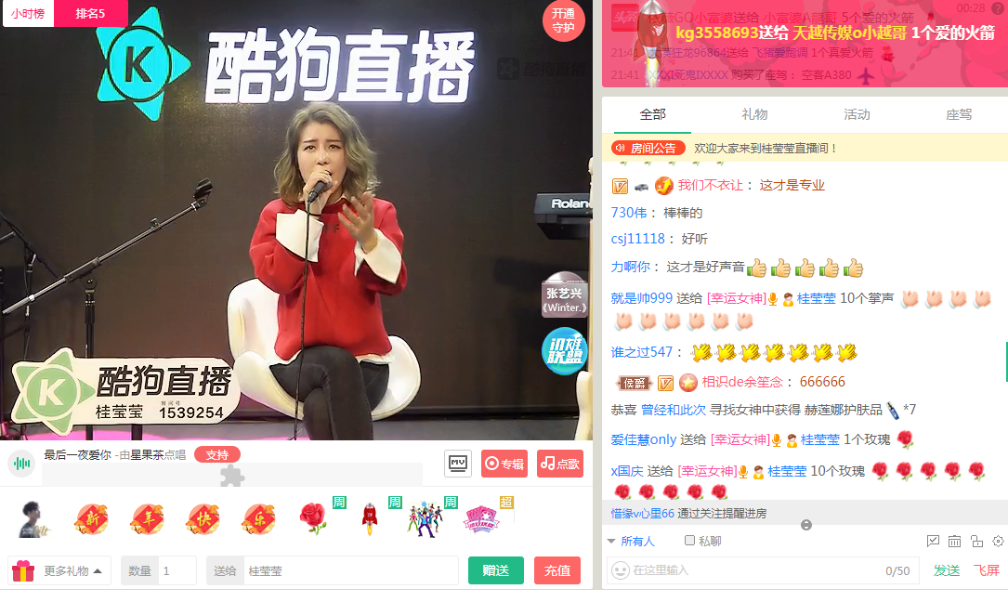Open the 小时榜 ranking tab
Viewport: 1008px width, 590px height.
point(28,13)
